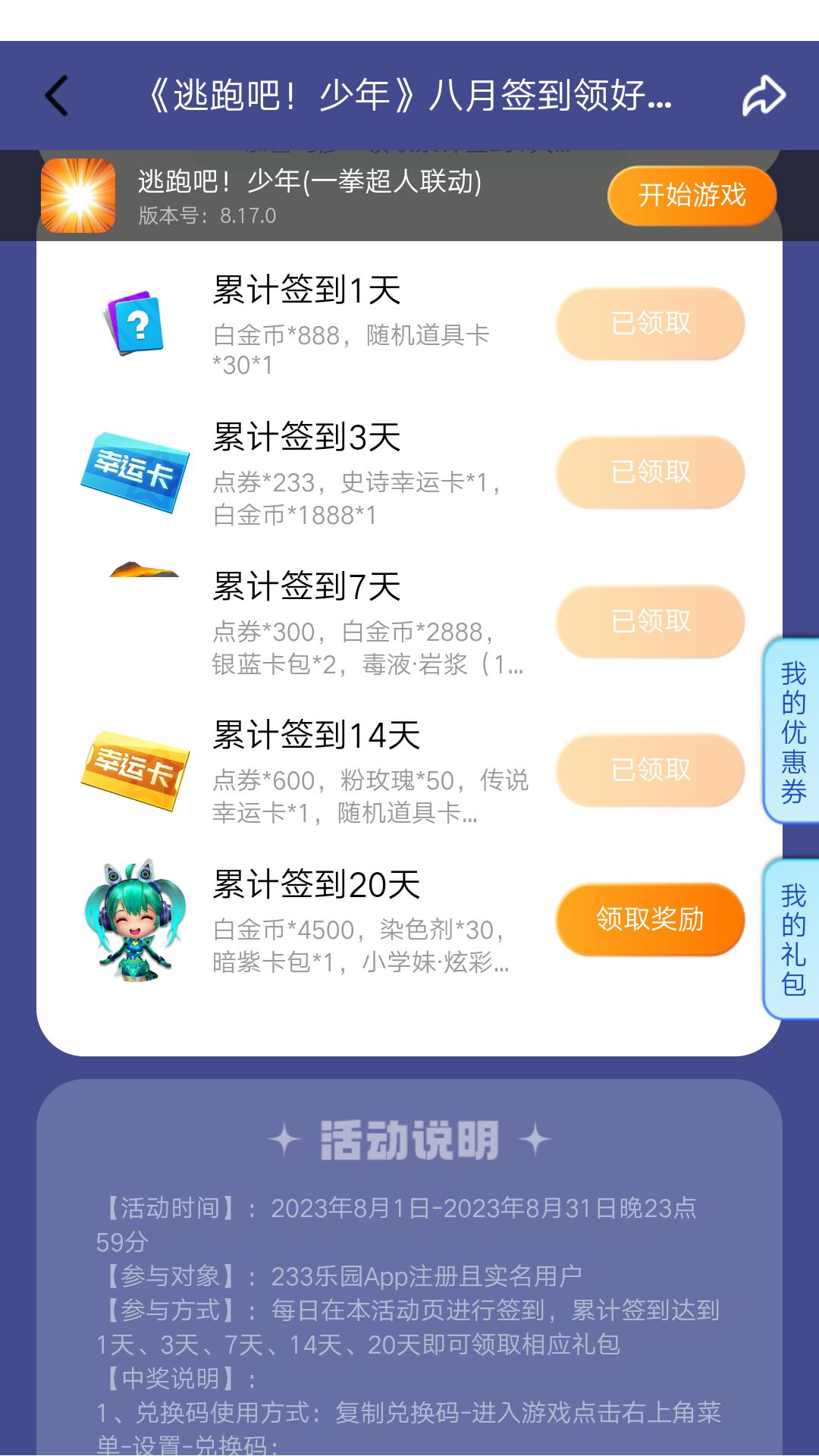Tap 开始游戏 to launch the game
The height and width of the screenshot is (1456, 819).
tap(692, 196)
